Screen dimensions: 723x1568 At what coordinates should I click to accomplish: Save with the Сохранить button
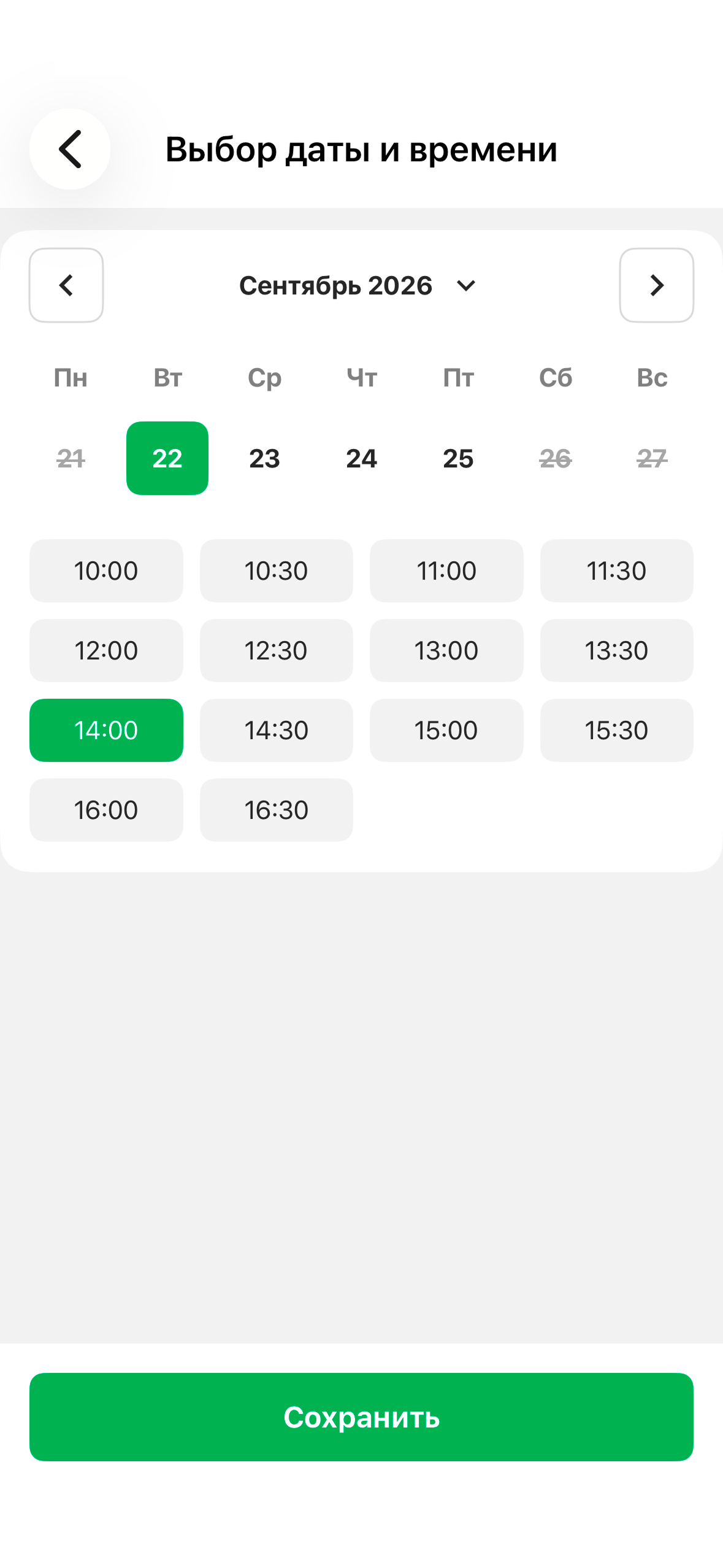click(x=361, y=1416)
